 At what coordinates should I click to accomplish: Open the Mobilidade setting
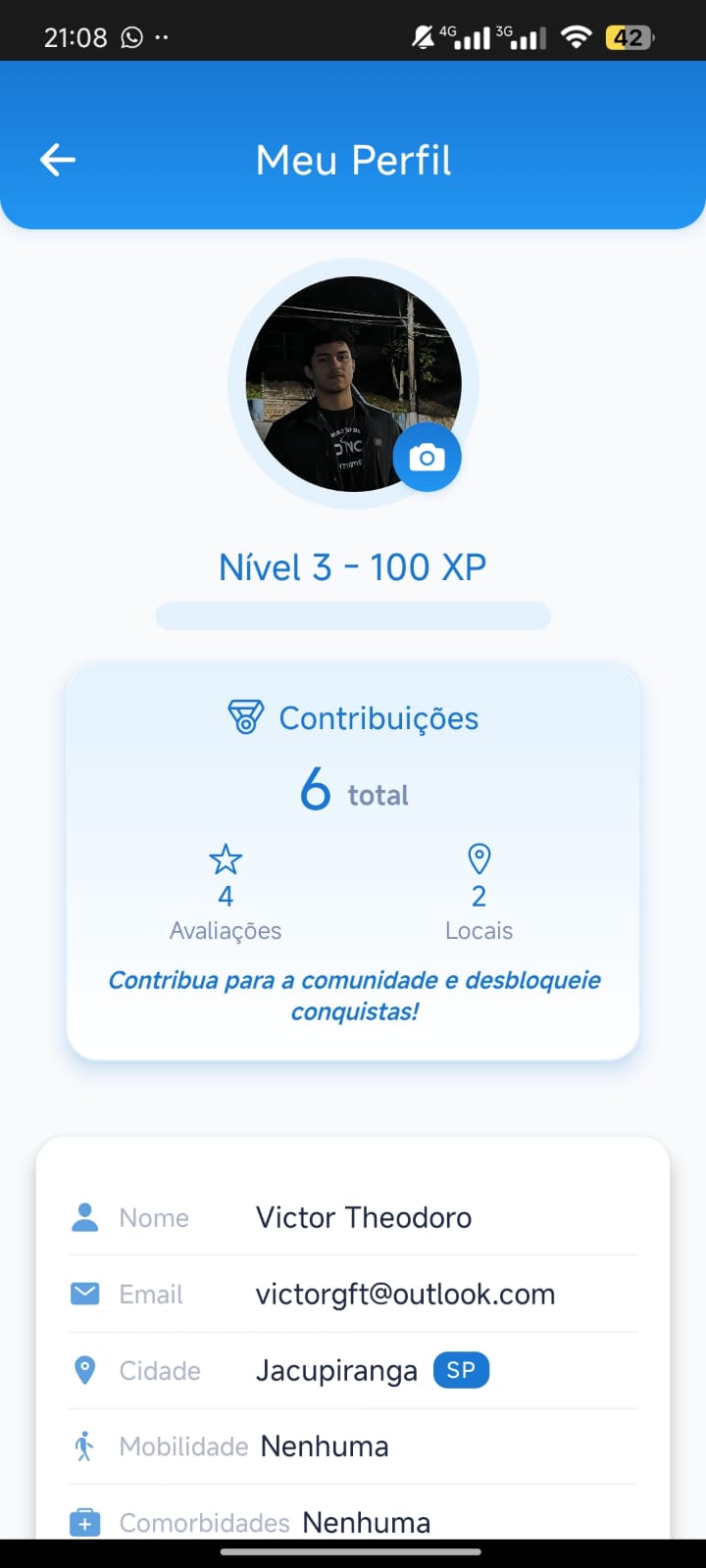[x=353, y=1446]
